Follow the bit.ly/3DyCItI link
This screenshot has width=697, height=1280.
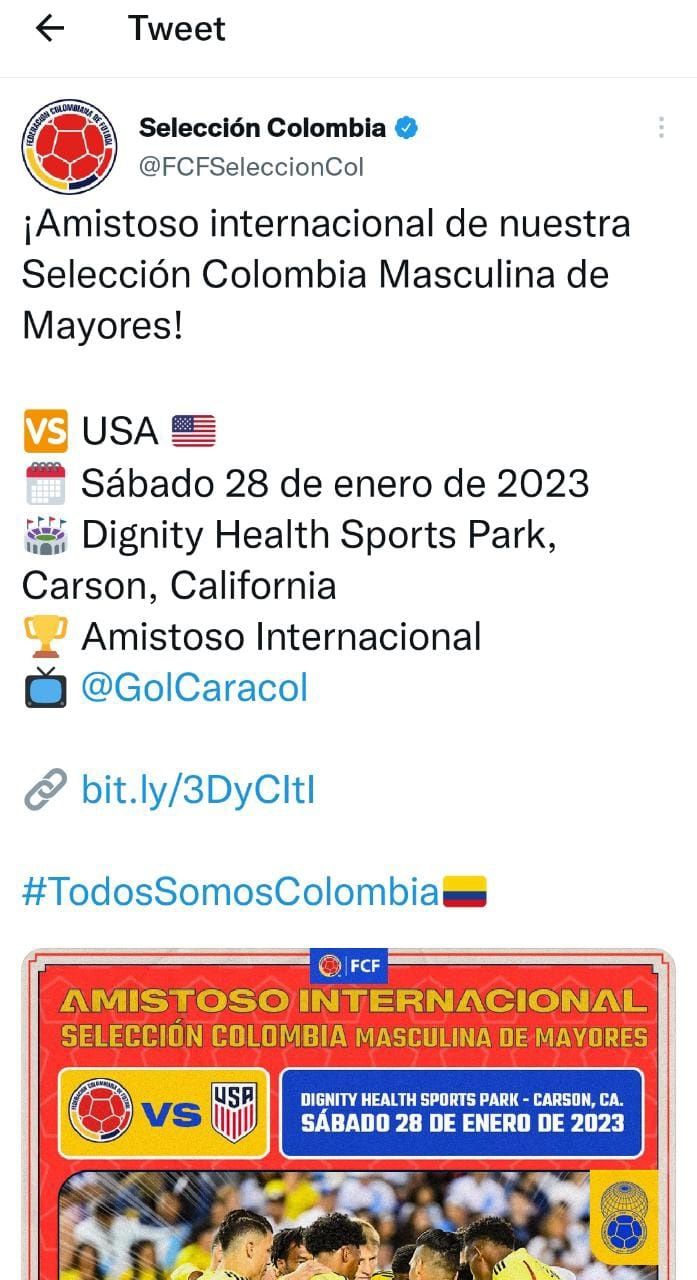click(198, 790)
